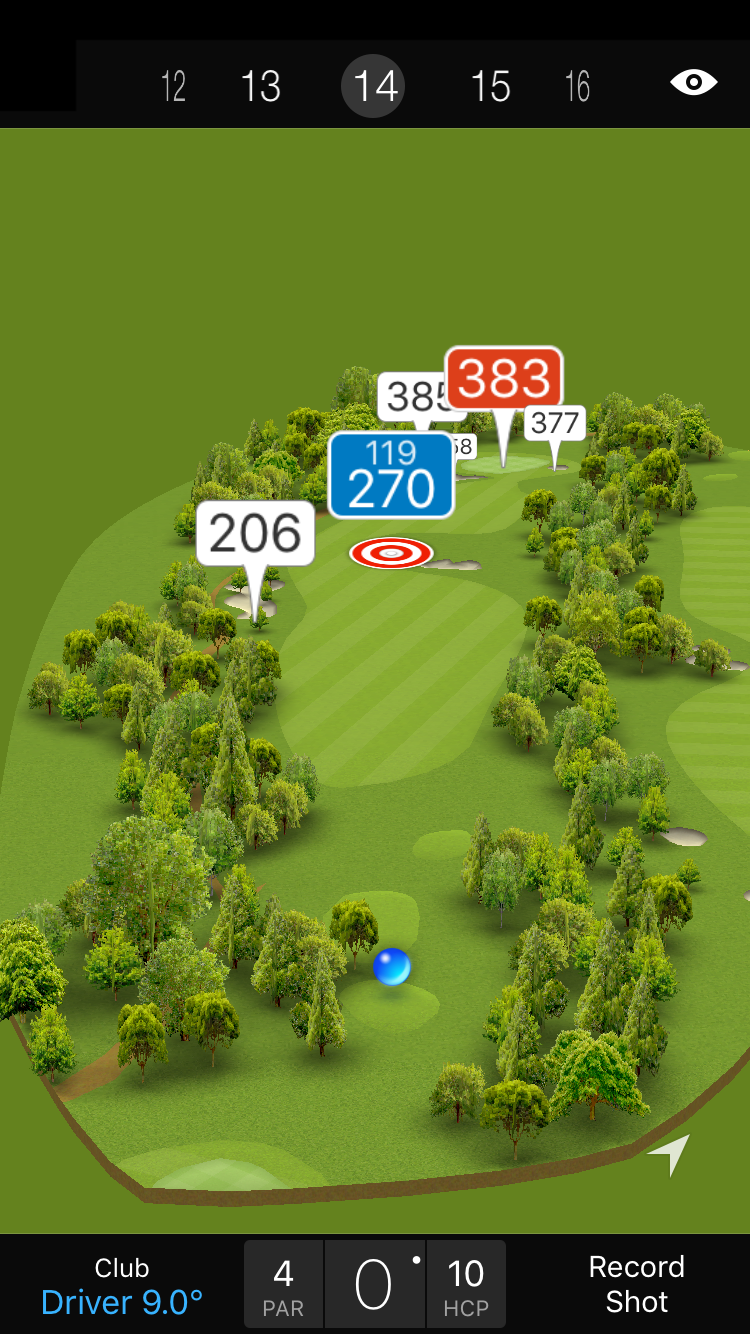Jump to hole 16

577,86
